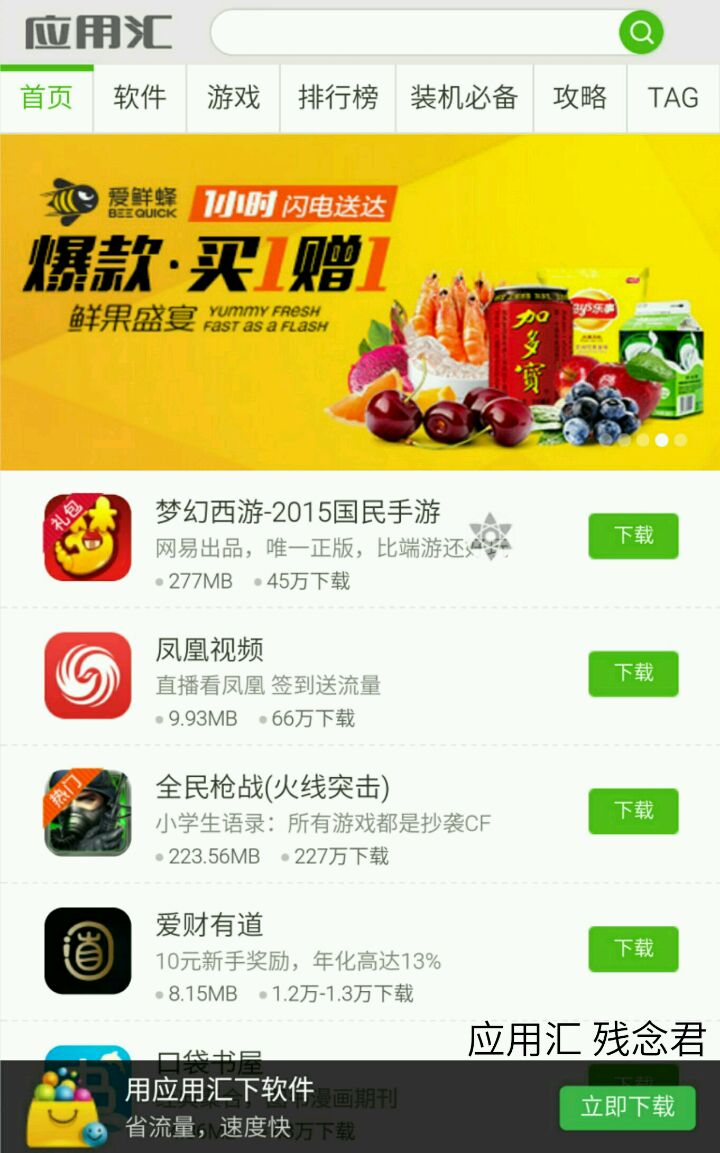Open the 游戏 tab
Image resolution: width=720 pixels, height=1153 pixels.
tap(233, 98)
